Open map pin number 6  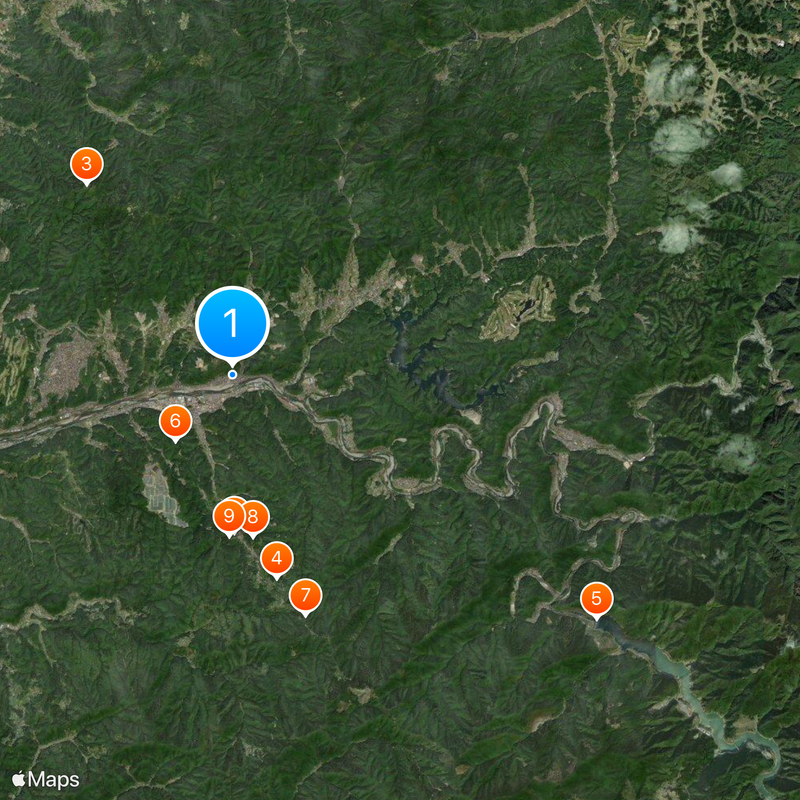point(175,421)
